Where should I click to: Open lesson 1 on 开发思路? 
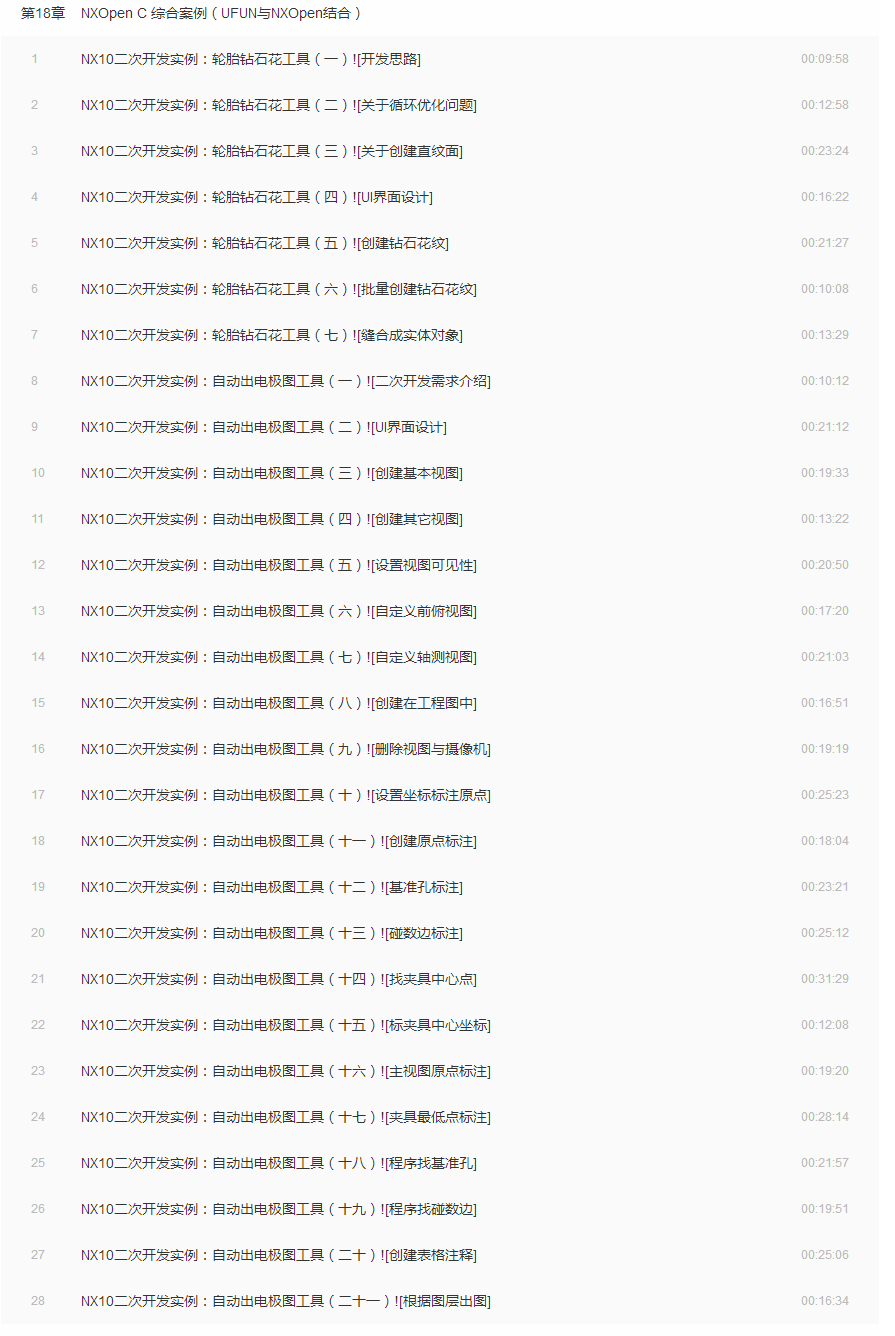point(250,59)
